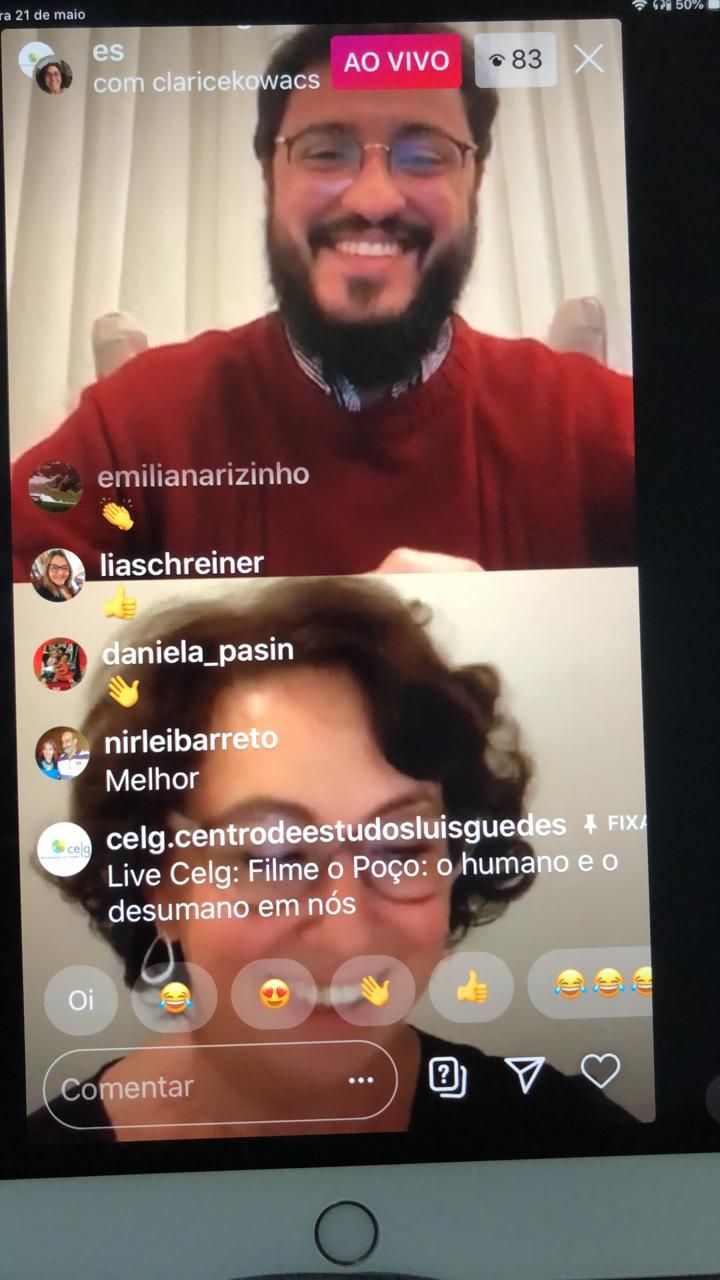The width and height of the screenshot is (720, 1280).
Task: Open celg.centrodeestudosluisguedes pinned comment profile
Action: (64, 849)
